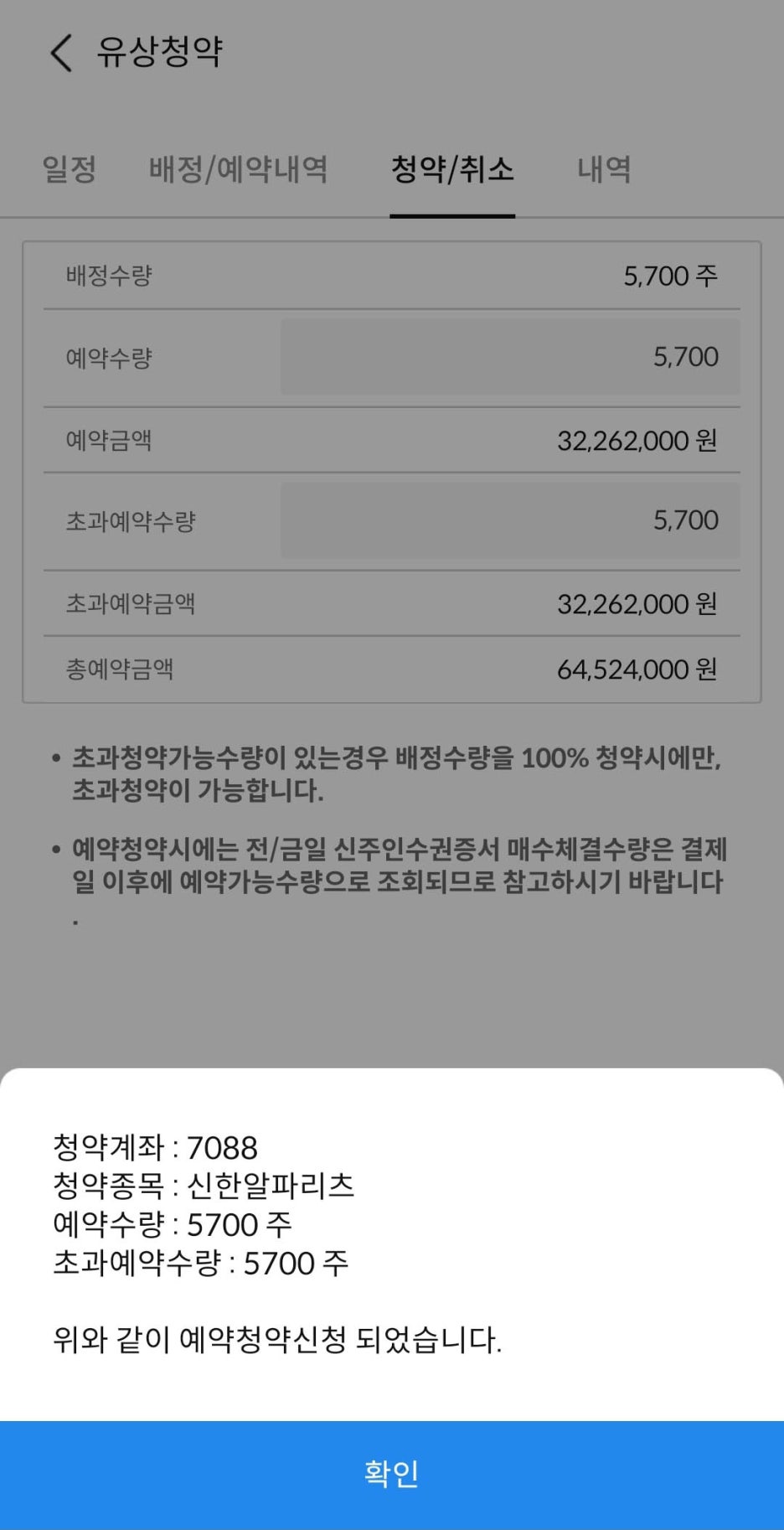Click the 예약수량 input field showing 5,700
Viewport: 784px width, 1530px height.
[511, 356]
